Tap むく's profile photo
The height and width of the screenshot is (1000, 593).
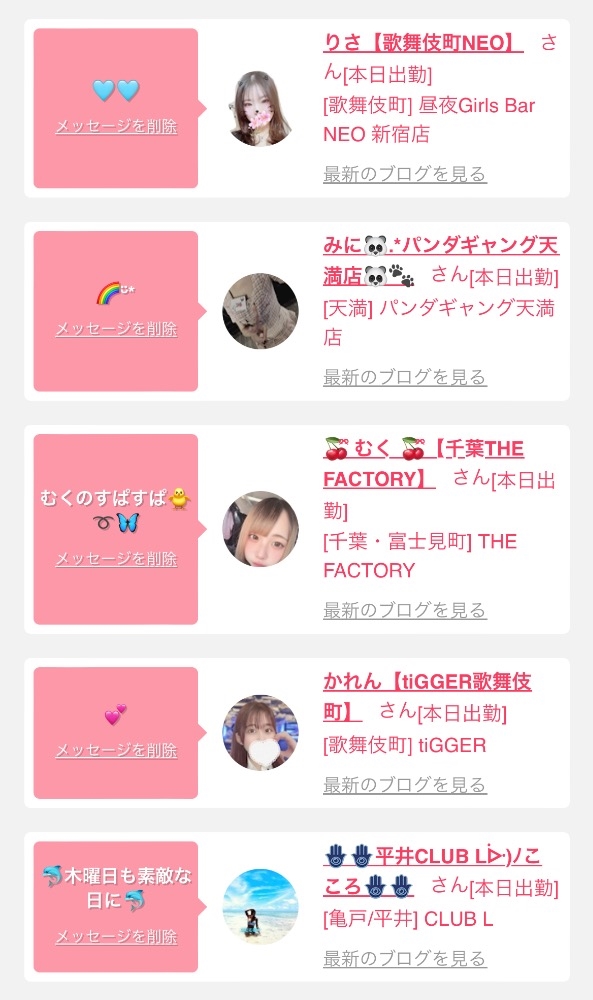260,529
